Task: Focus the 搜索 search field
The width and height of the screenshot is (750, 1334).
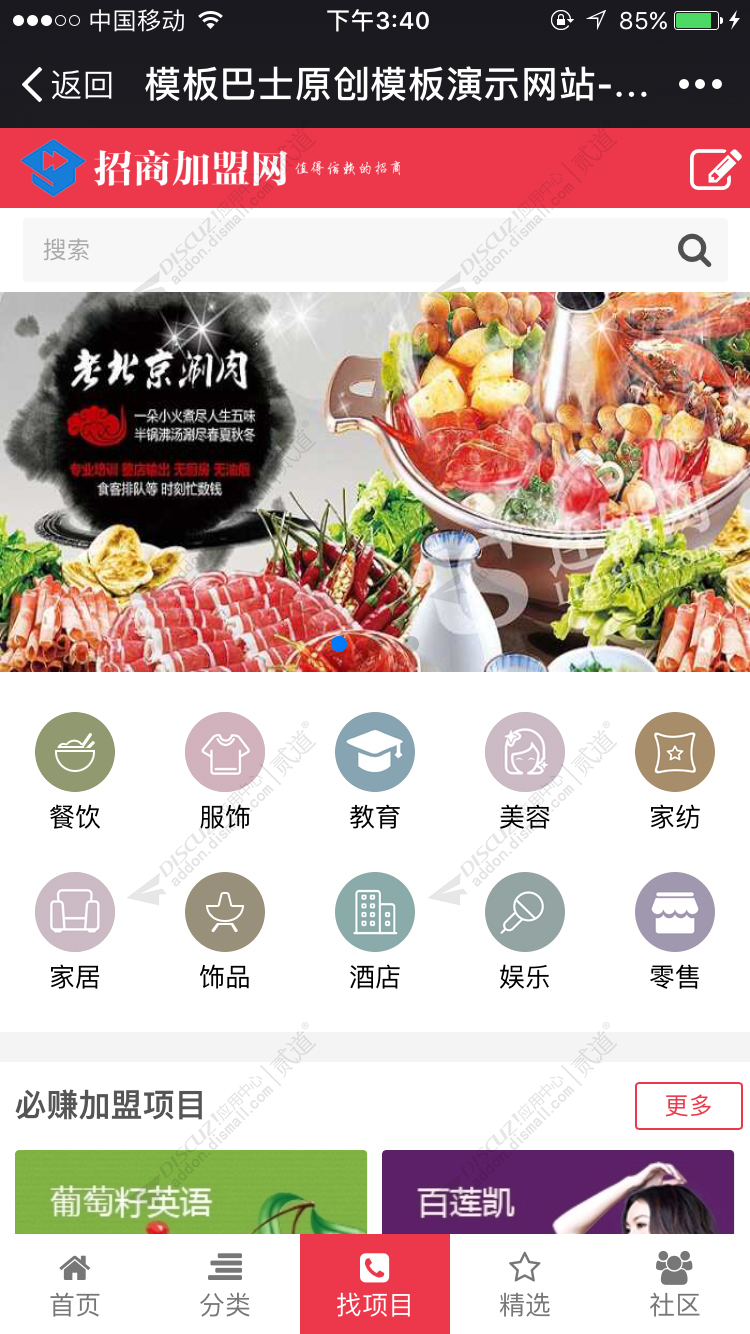Action: [340, 250]
